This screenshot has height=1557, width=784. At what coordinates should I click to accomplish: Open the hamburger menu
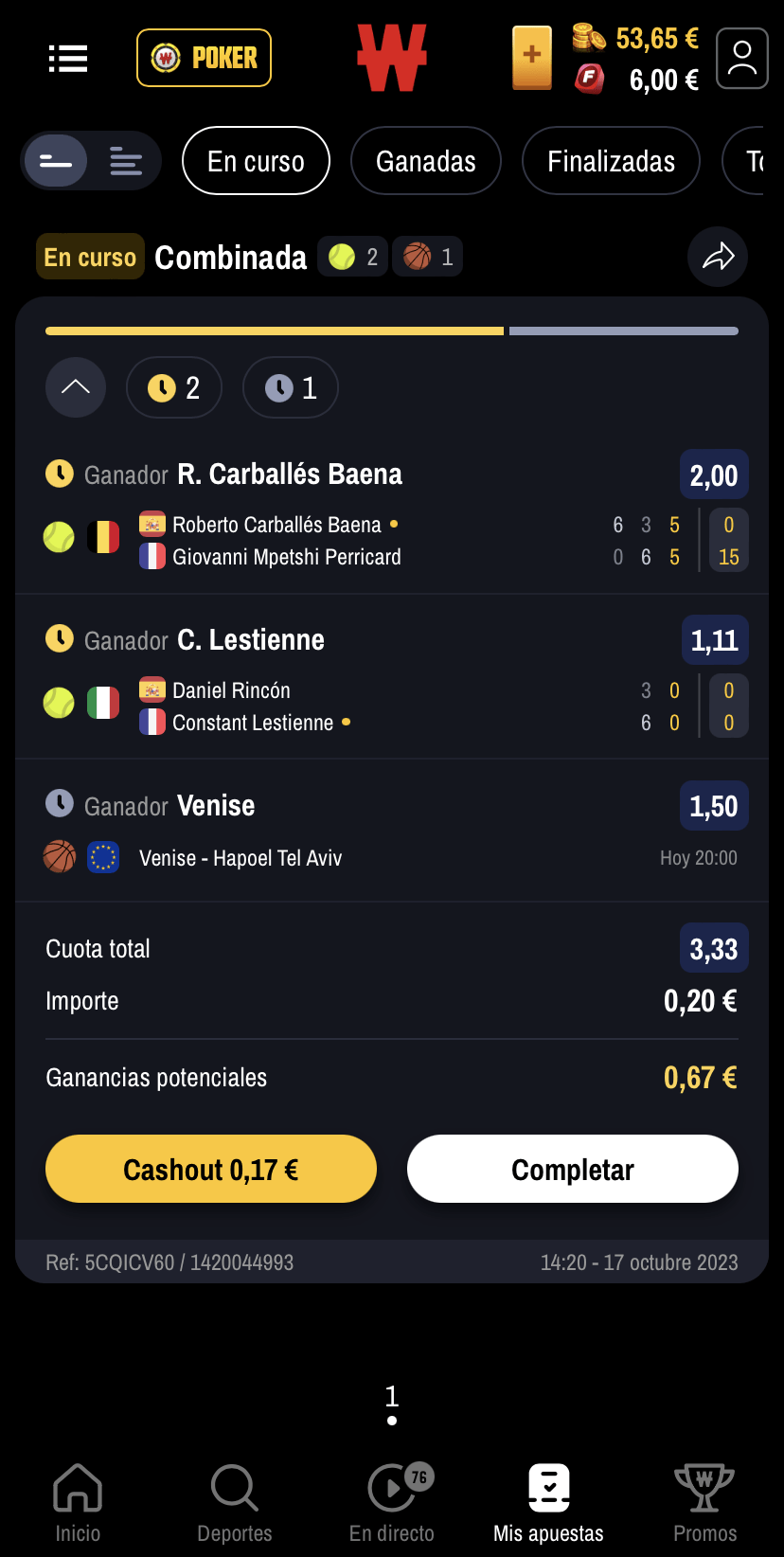point(68,59)
